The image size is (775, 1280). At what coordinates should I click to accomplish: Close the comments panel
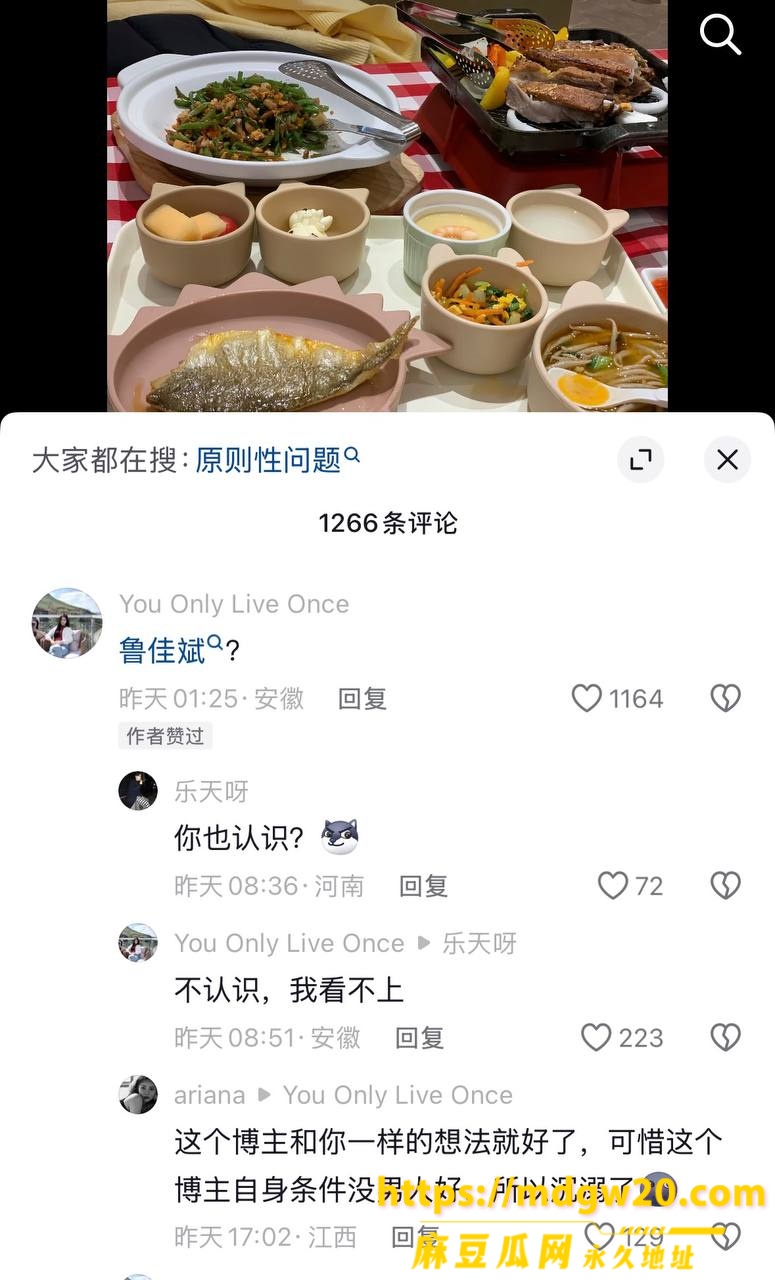click(727, 460)
